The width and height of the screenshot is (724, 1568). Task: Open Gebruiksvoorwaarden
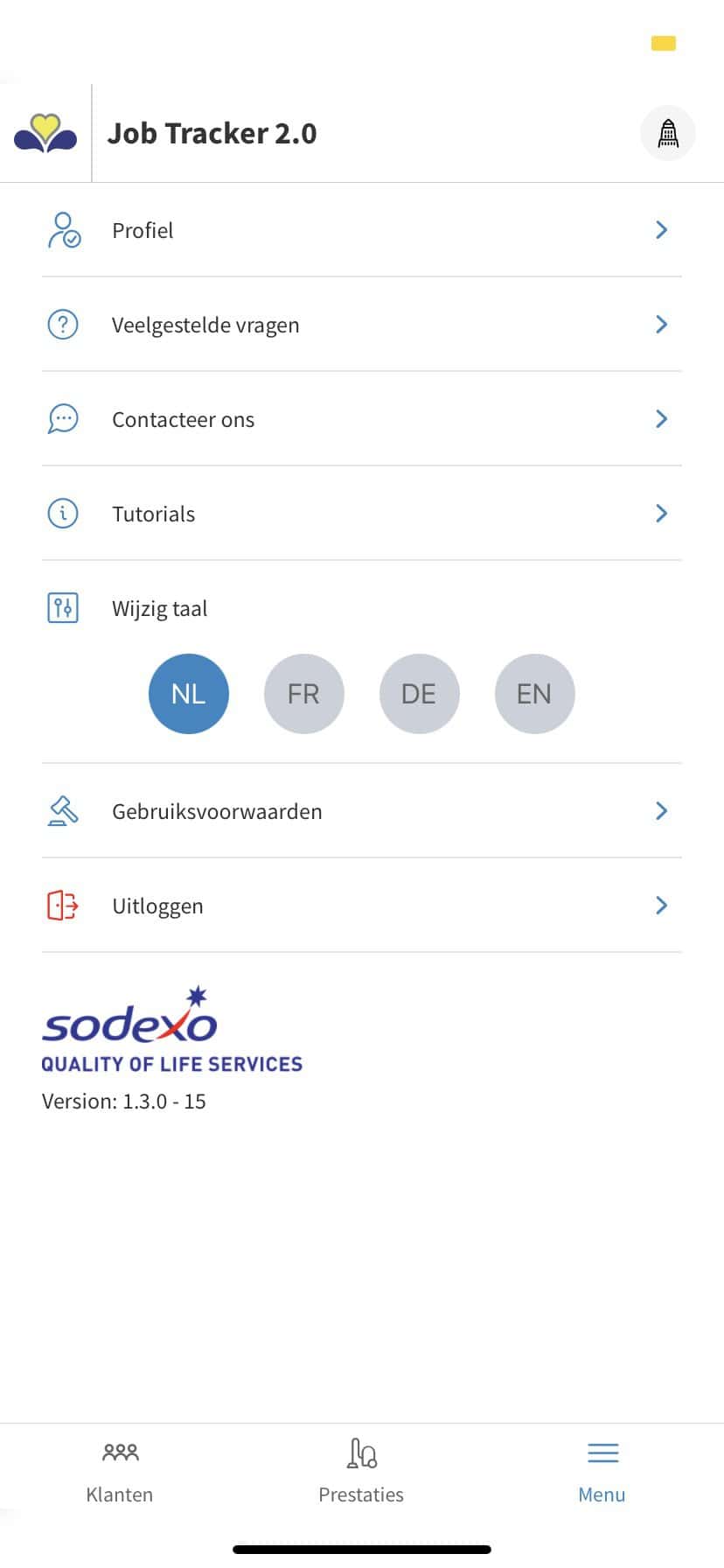coord(362,811)
